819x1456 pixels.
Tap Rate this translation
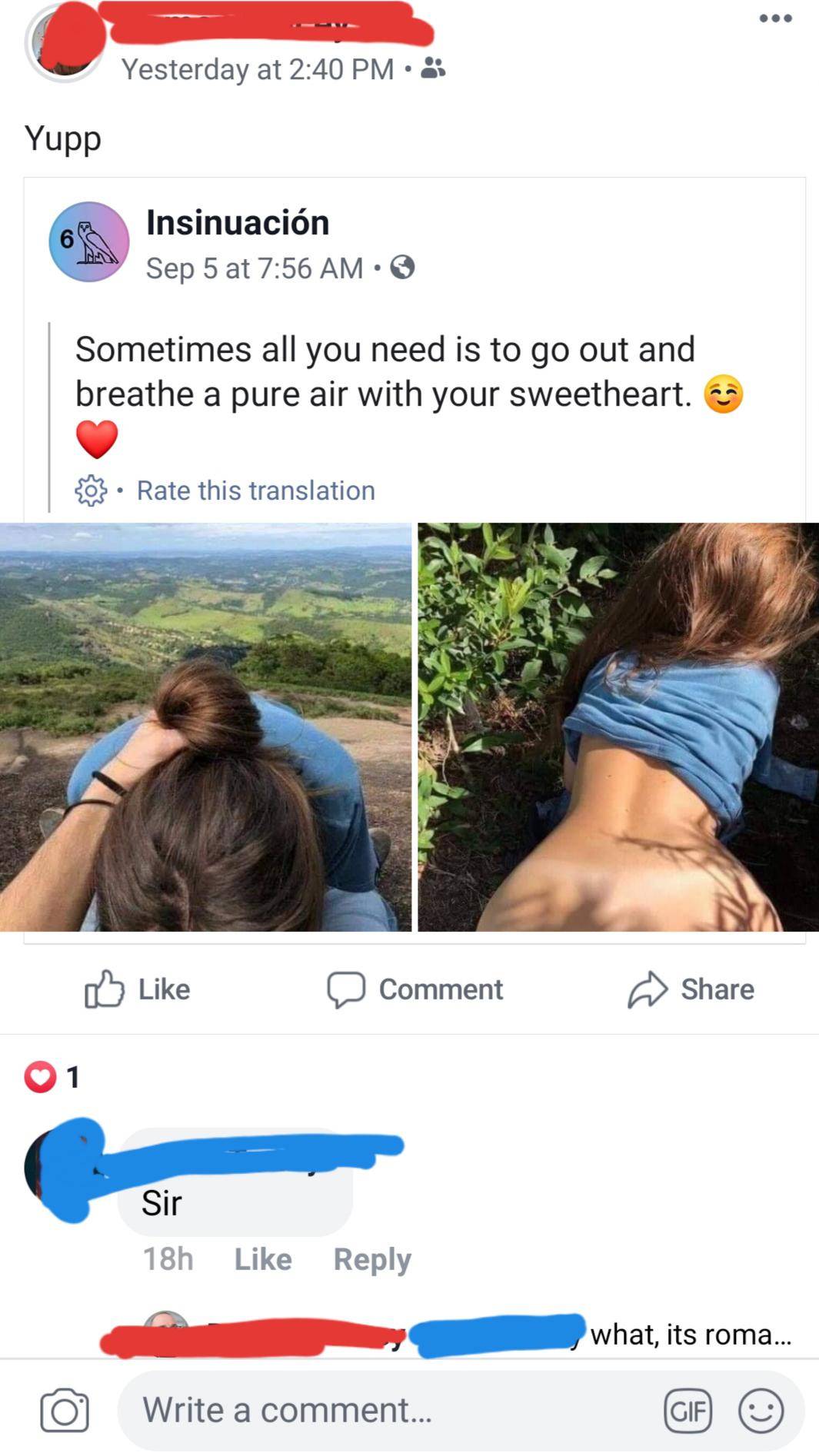tap(255, 490)
